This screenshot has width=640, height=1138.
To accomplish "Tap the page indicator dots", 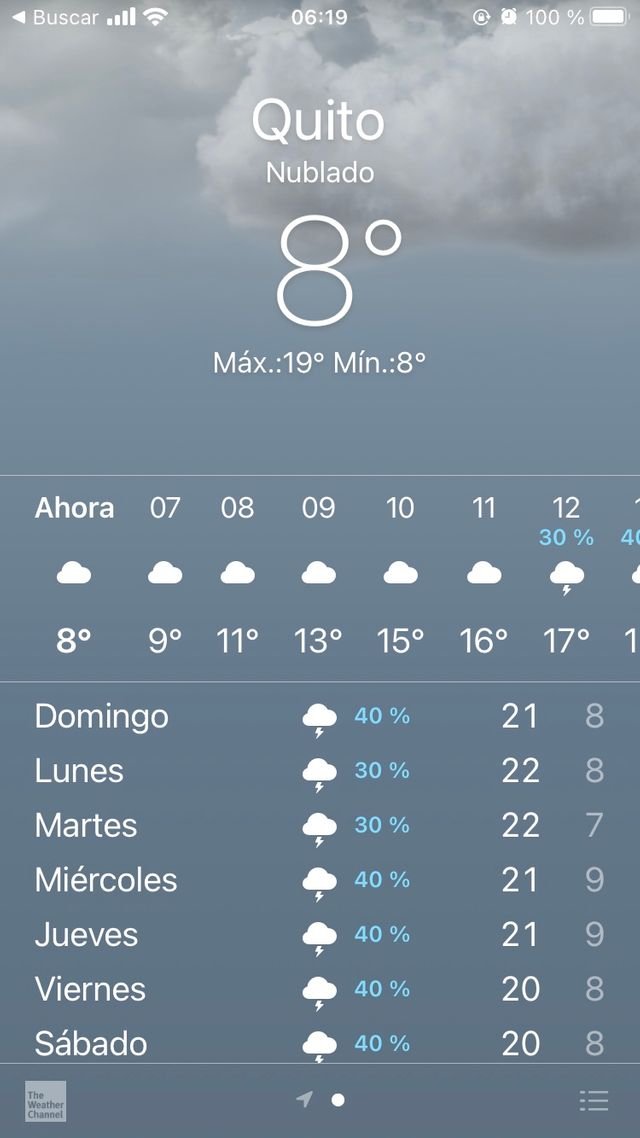I will [x=321, y=1100].
